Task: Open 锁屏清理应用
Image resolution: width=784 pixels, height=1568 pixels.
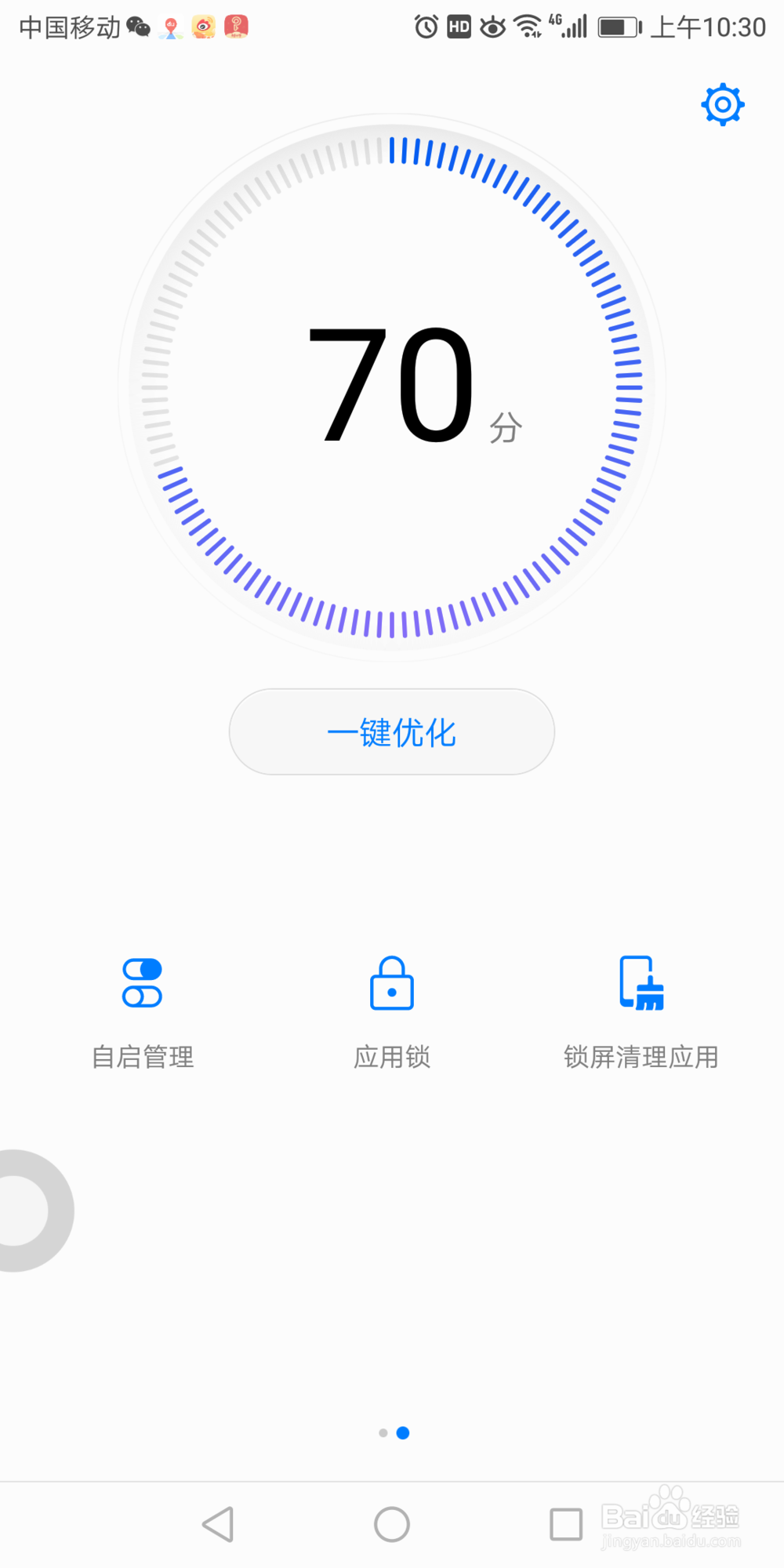Action: pyautogui.click(x=641, y=1013)
